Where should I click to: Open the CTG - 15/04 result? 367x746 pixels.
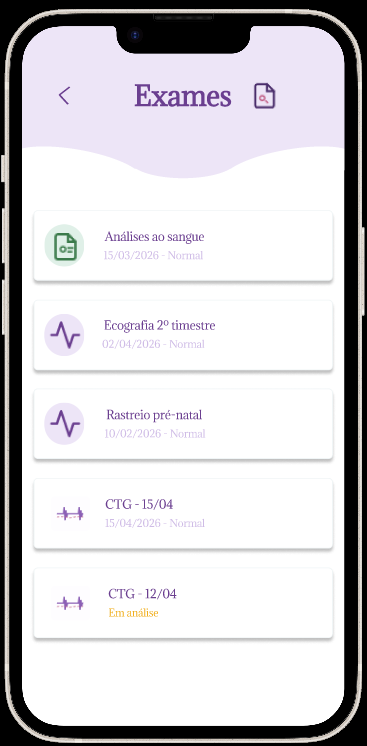pos(183,513)
